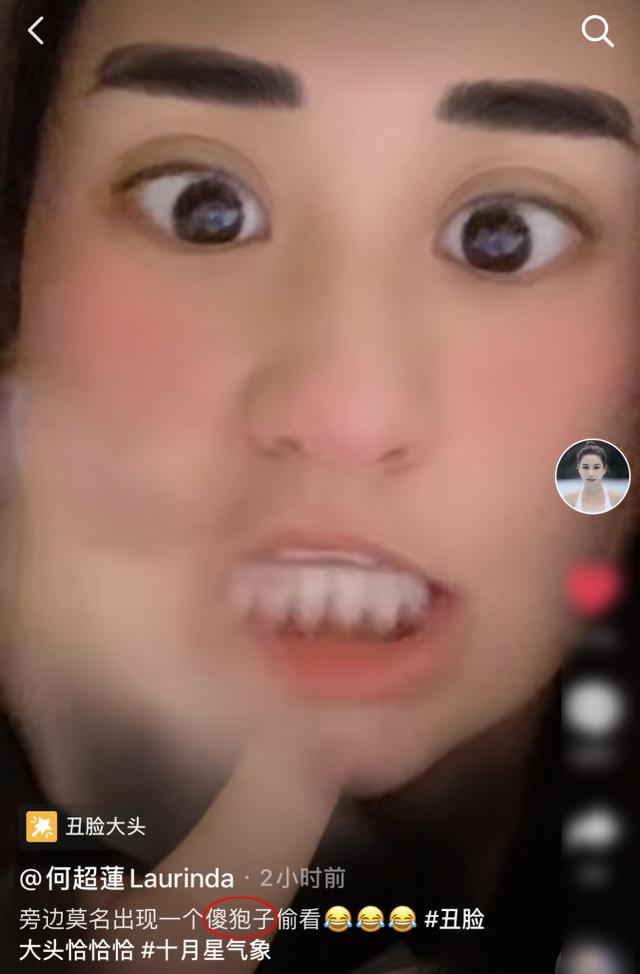
Task: Open the #十月星气象 hashtag
Action: tap(206, 948)
